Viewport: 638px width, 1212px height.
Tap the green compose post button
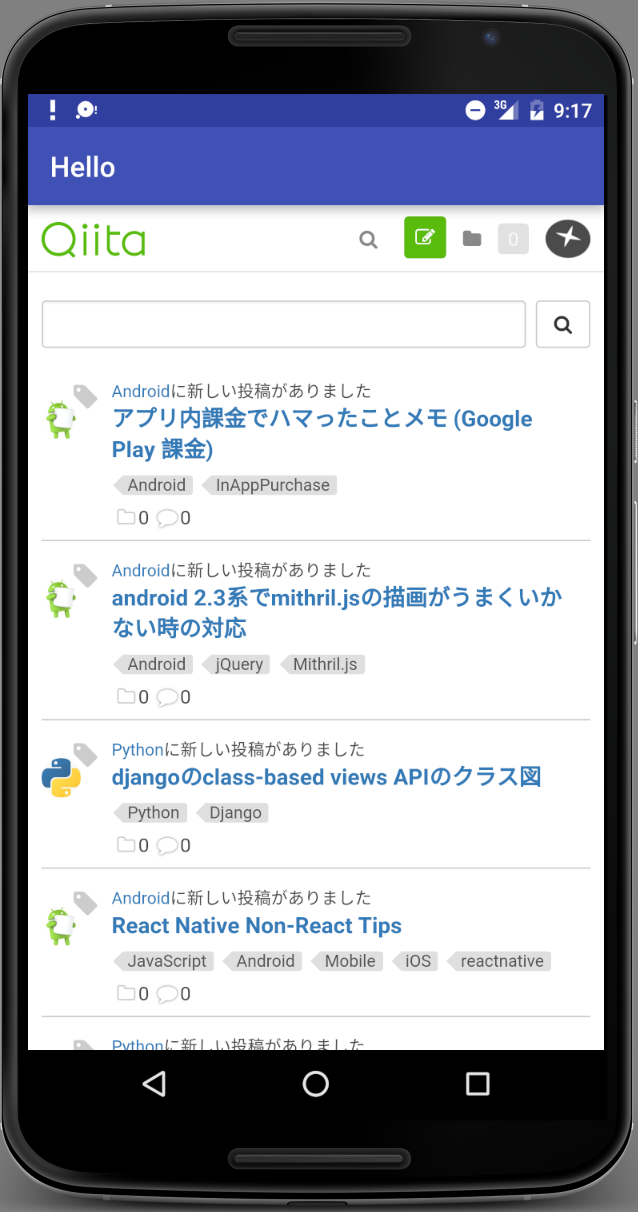coord(425,237)
